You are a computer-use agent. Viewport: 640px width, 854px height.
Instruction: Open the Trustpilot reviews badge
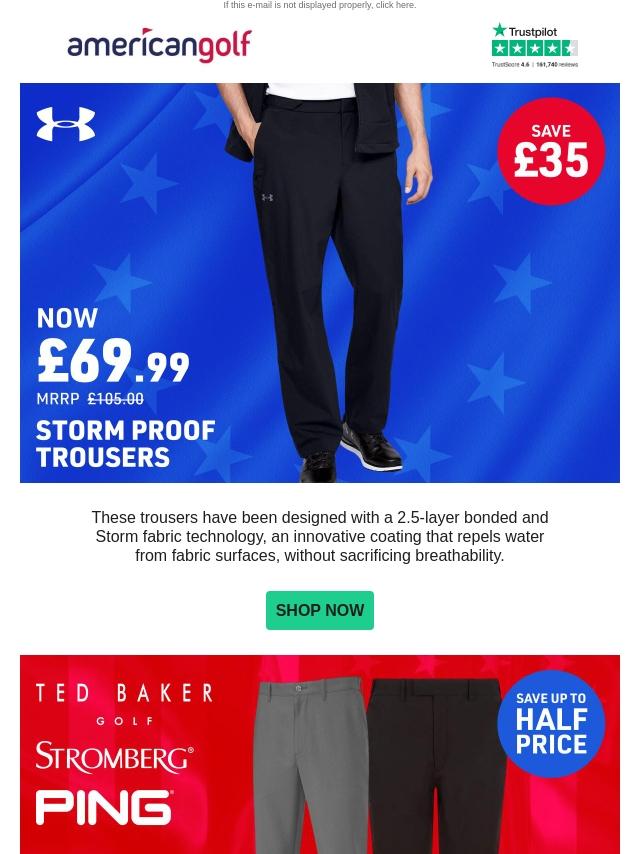click(534, 46)
